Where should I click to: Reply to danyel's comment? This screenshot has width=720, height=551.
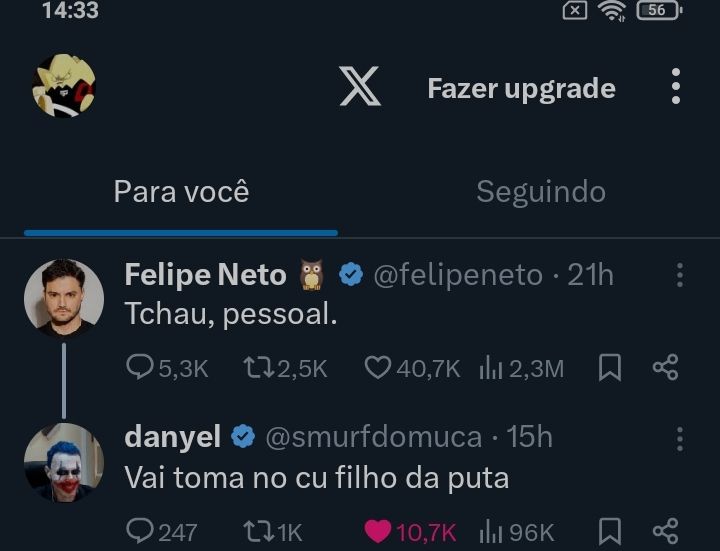[140, 531]
